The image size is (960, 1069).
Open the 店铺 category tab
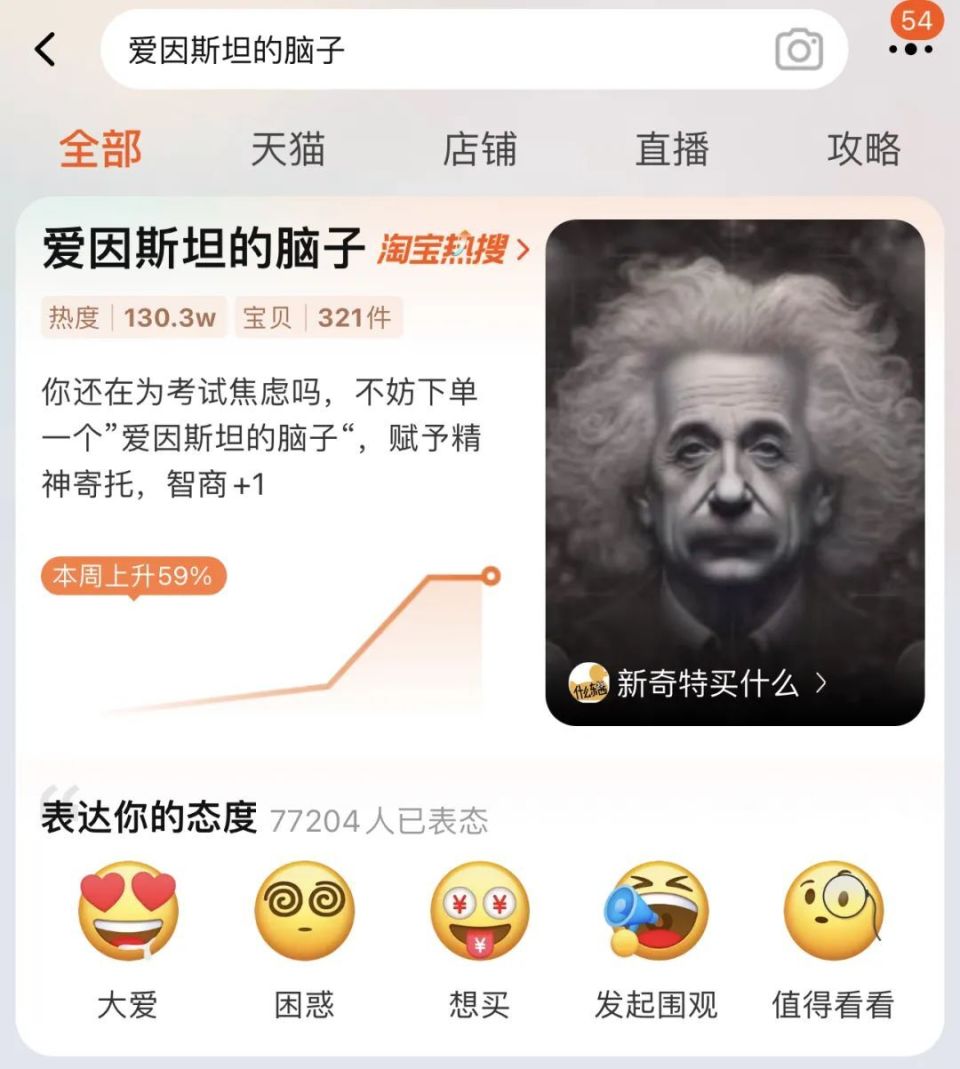click(x=480, y=150)
